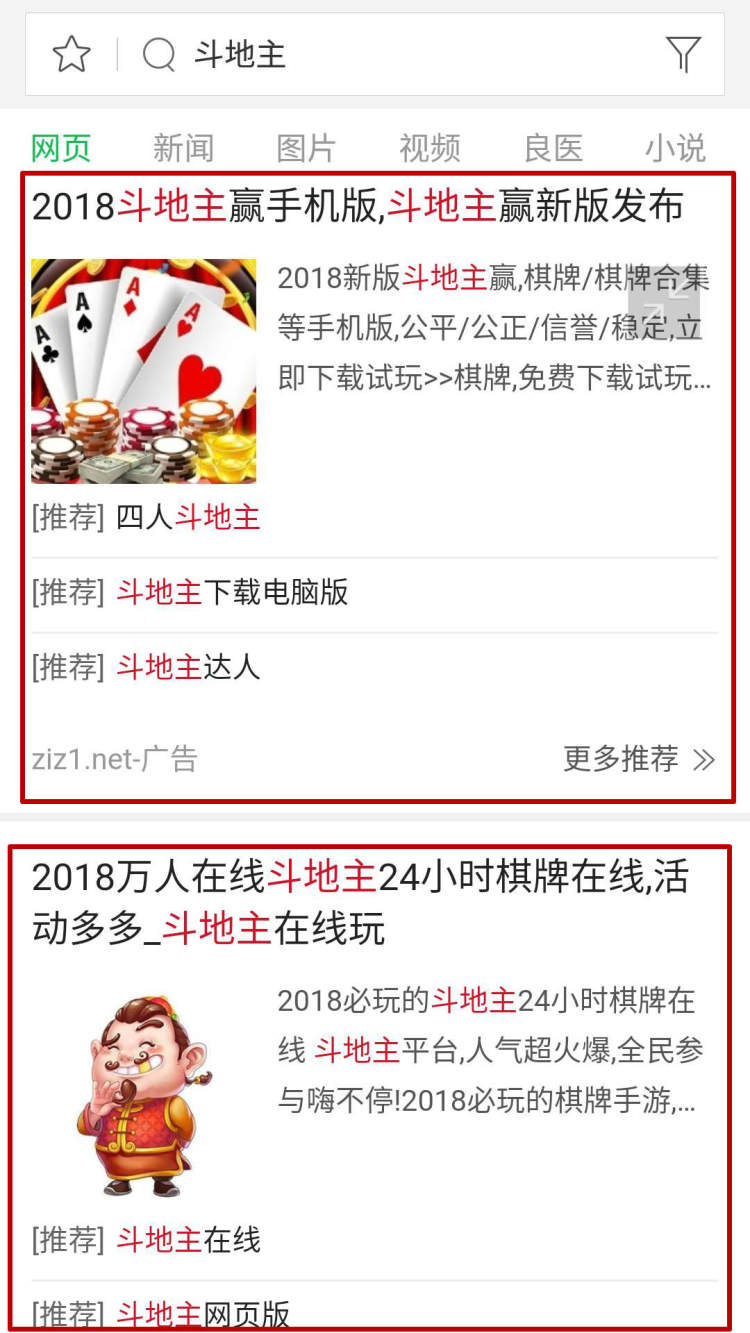Image resolution: width=750 pixels, height=1333 pixels.
Task: Switch to the 小说 tab
Action: pyautogui.click(x=675, y=148)
